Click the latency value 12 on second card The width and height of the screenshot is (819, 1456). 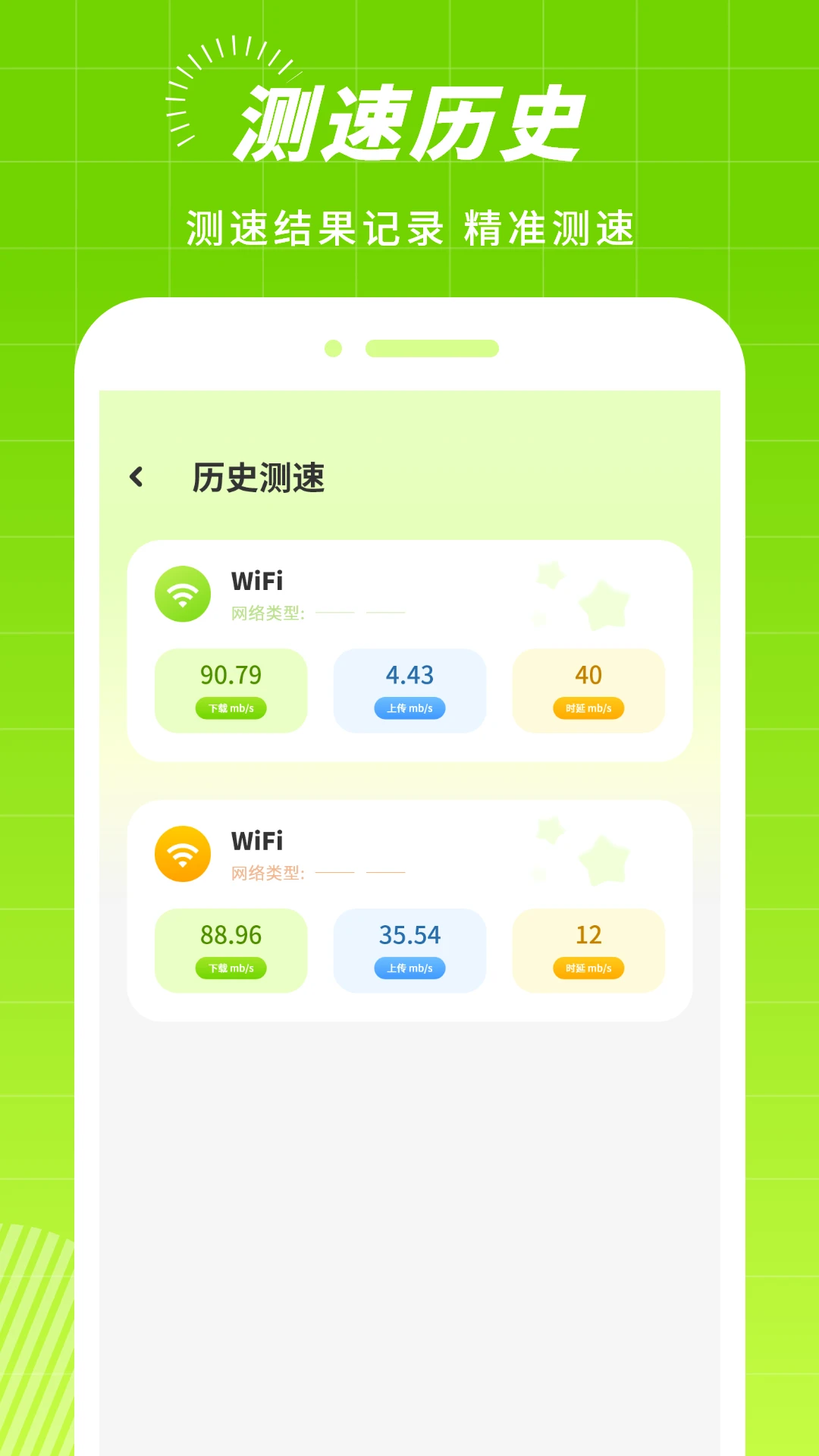pyautogui.click(x=589, y=935)
